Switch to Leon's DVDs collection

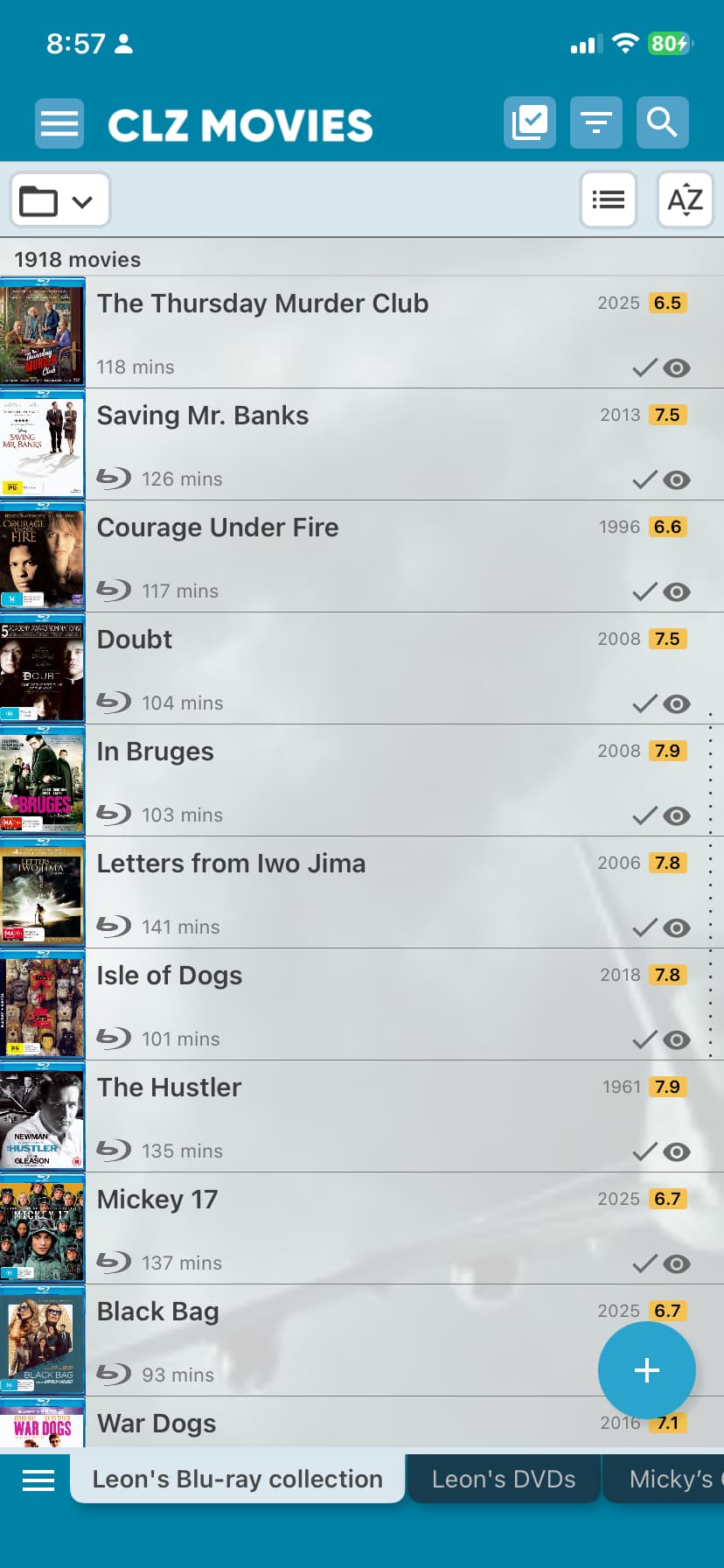pyautogui.click(x=504, y=1479)
